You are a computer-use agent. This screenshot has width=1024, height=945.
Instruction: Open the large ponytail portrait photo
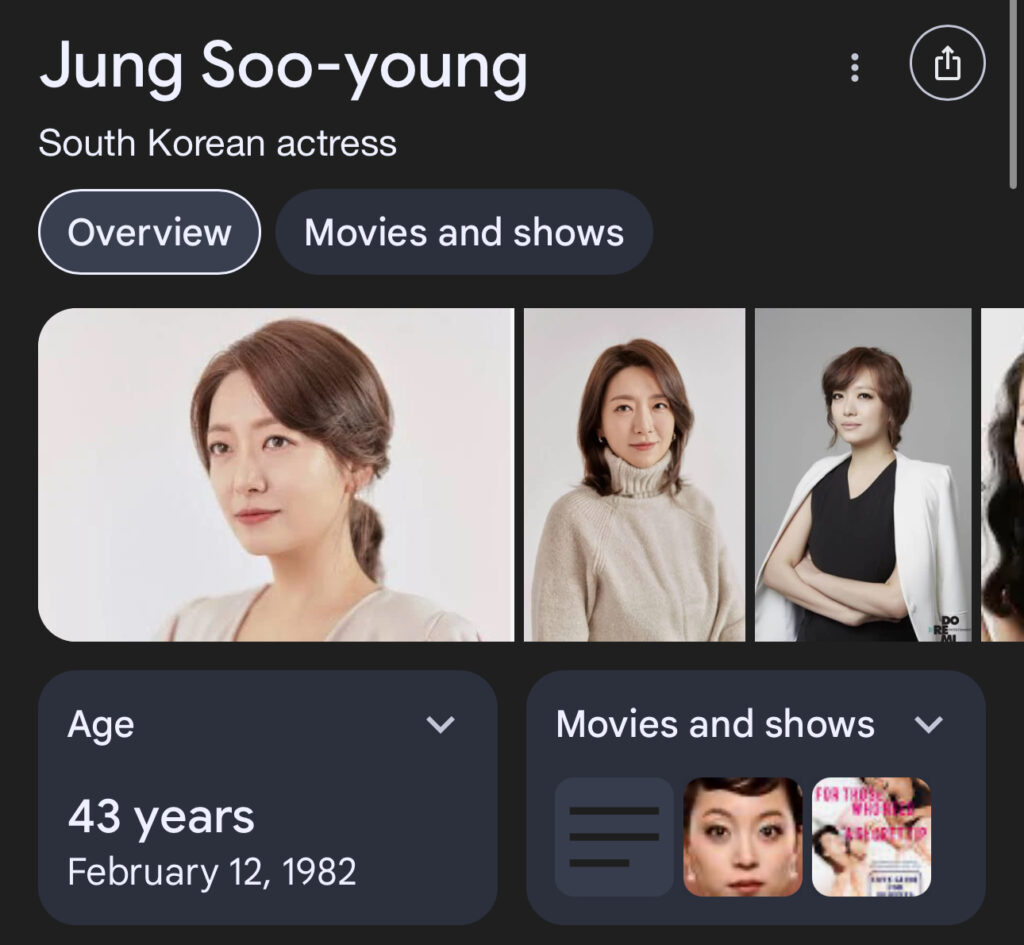(x=276, y=475)
